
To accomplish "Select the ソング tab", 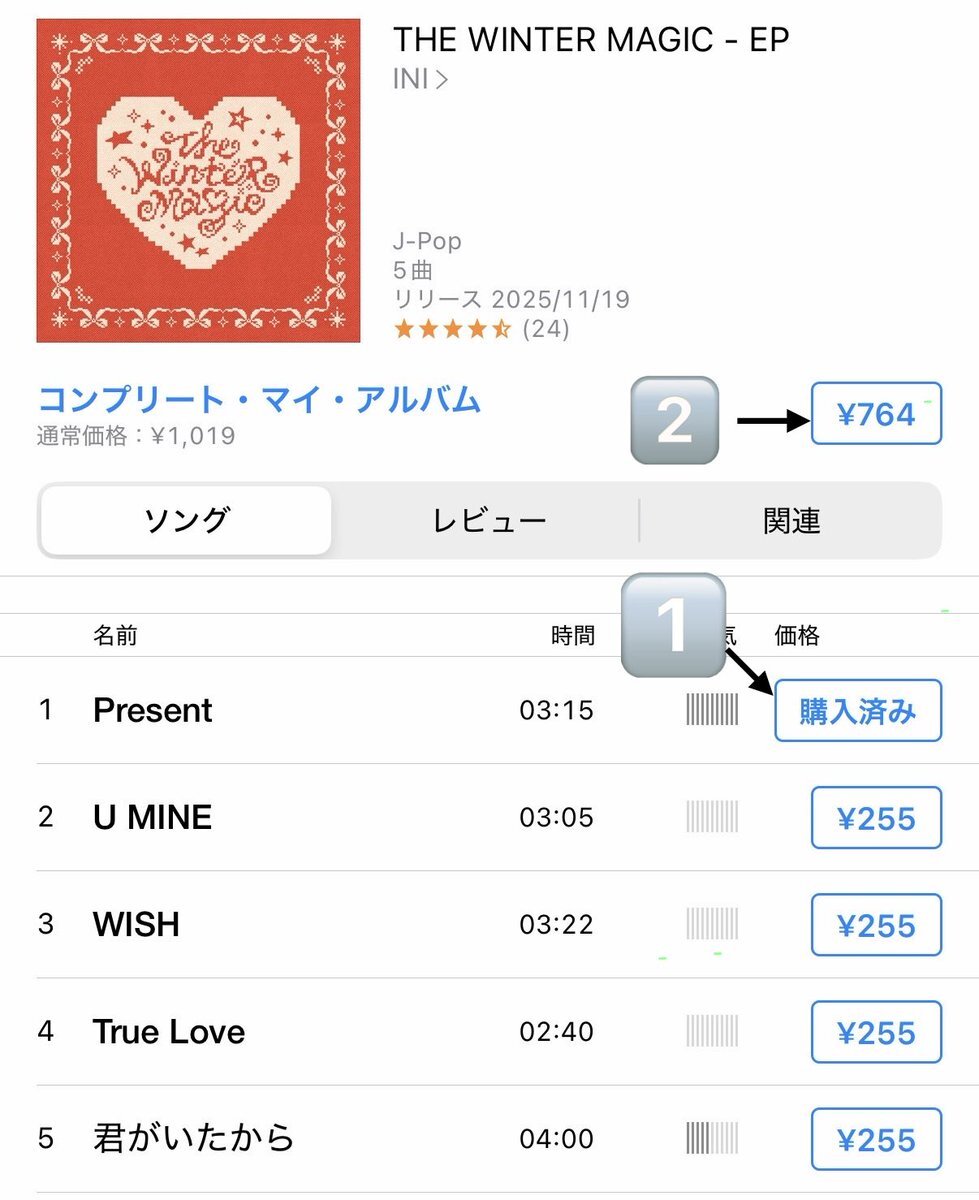I will click(186, 520).
